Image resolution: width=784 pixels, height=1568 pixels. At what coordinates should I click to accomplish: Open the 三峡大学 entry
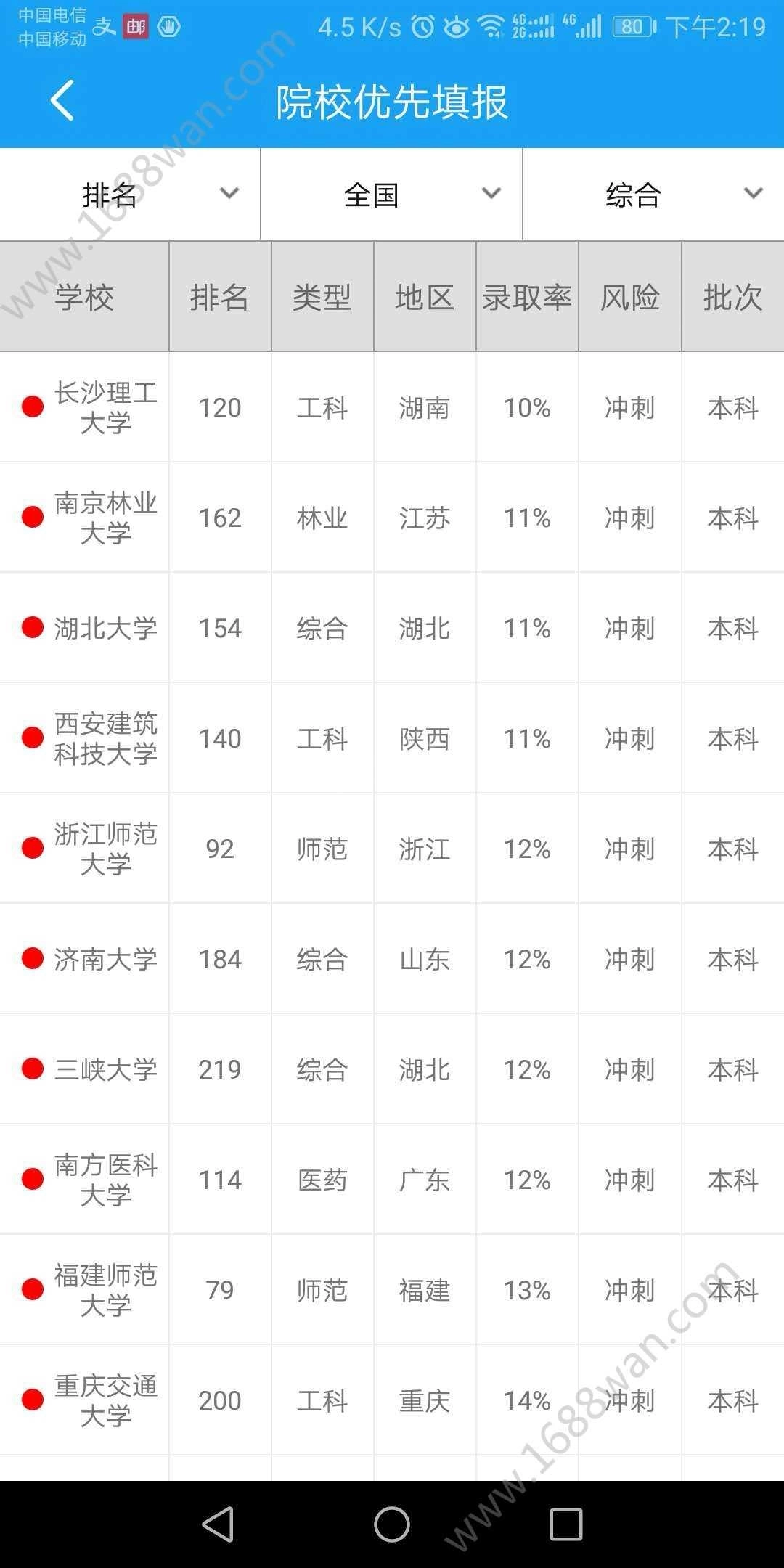coord(105,1069)
